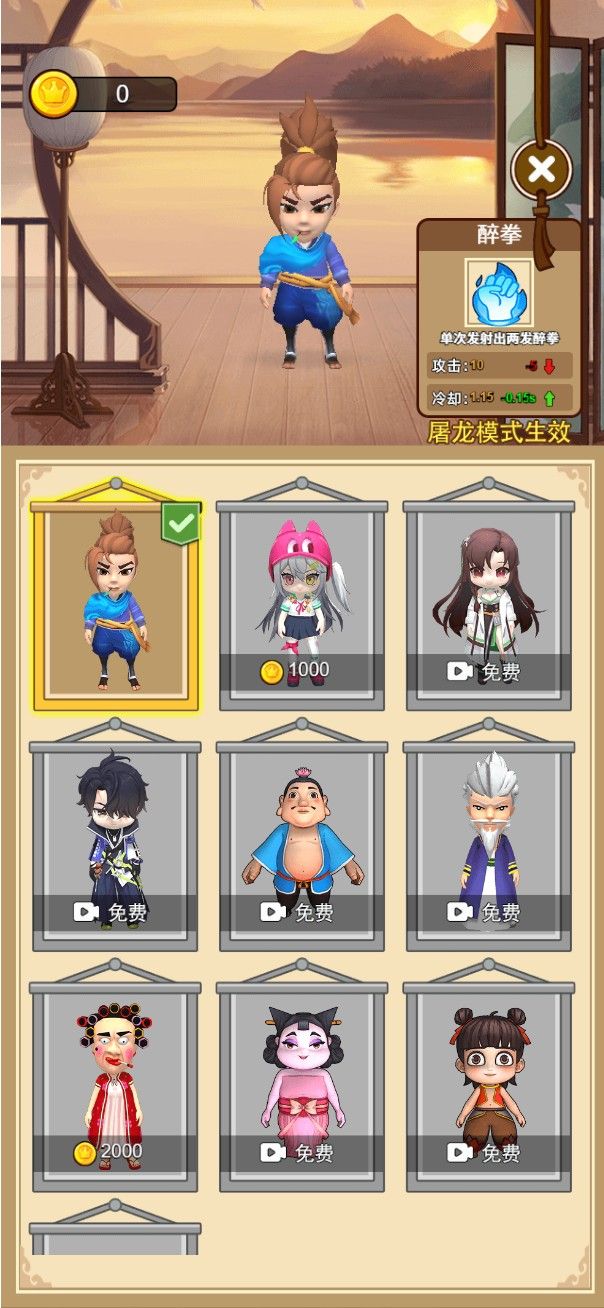Unlock the long brown-haired girl in white
This screenshot has height=1308, width=604.
488,671
